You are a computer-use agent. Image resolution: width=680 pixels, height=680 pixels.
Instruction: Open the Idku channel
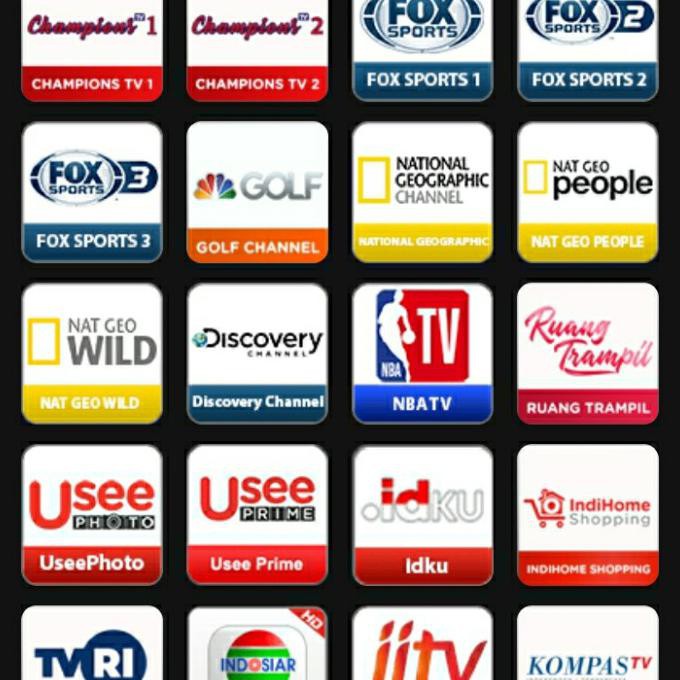click(x=422, y=514)
